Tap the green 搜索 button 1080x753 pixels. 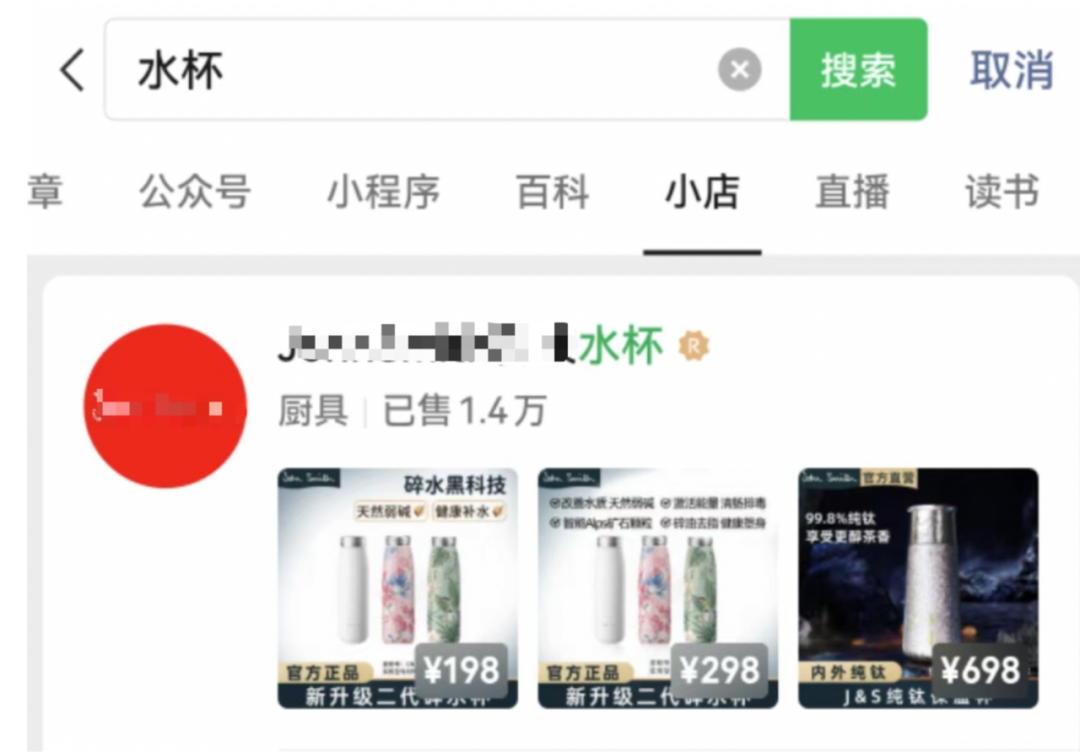[858, 71]
